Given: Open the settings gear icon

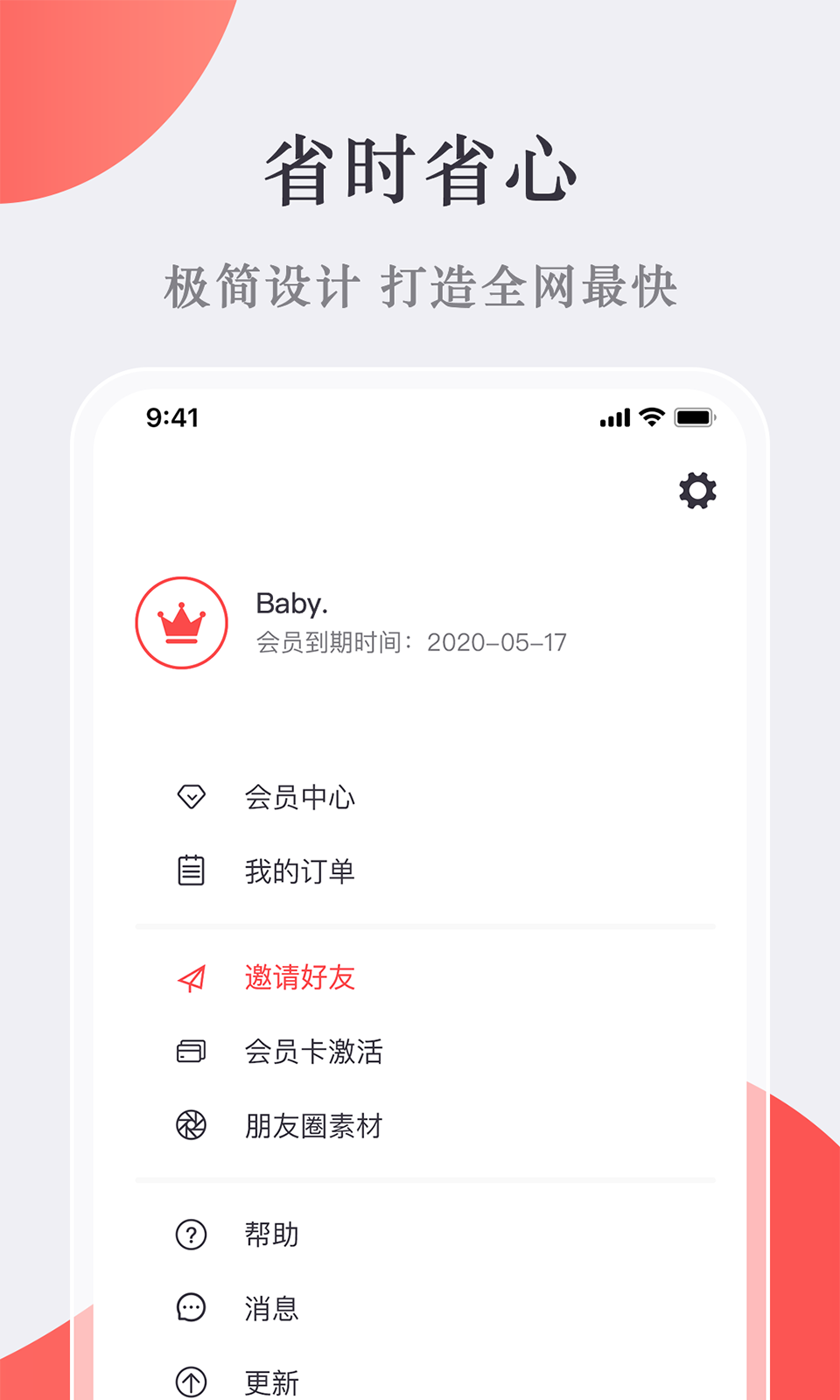Looking at the screenshot, I should [x=697, y=491].
